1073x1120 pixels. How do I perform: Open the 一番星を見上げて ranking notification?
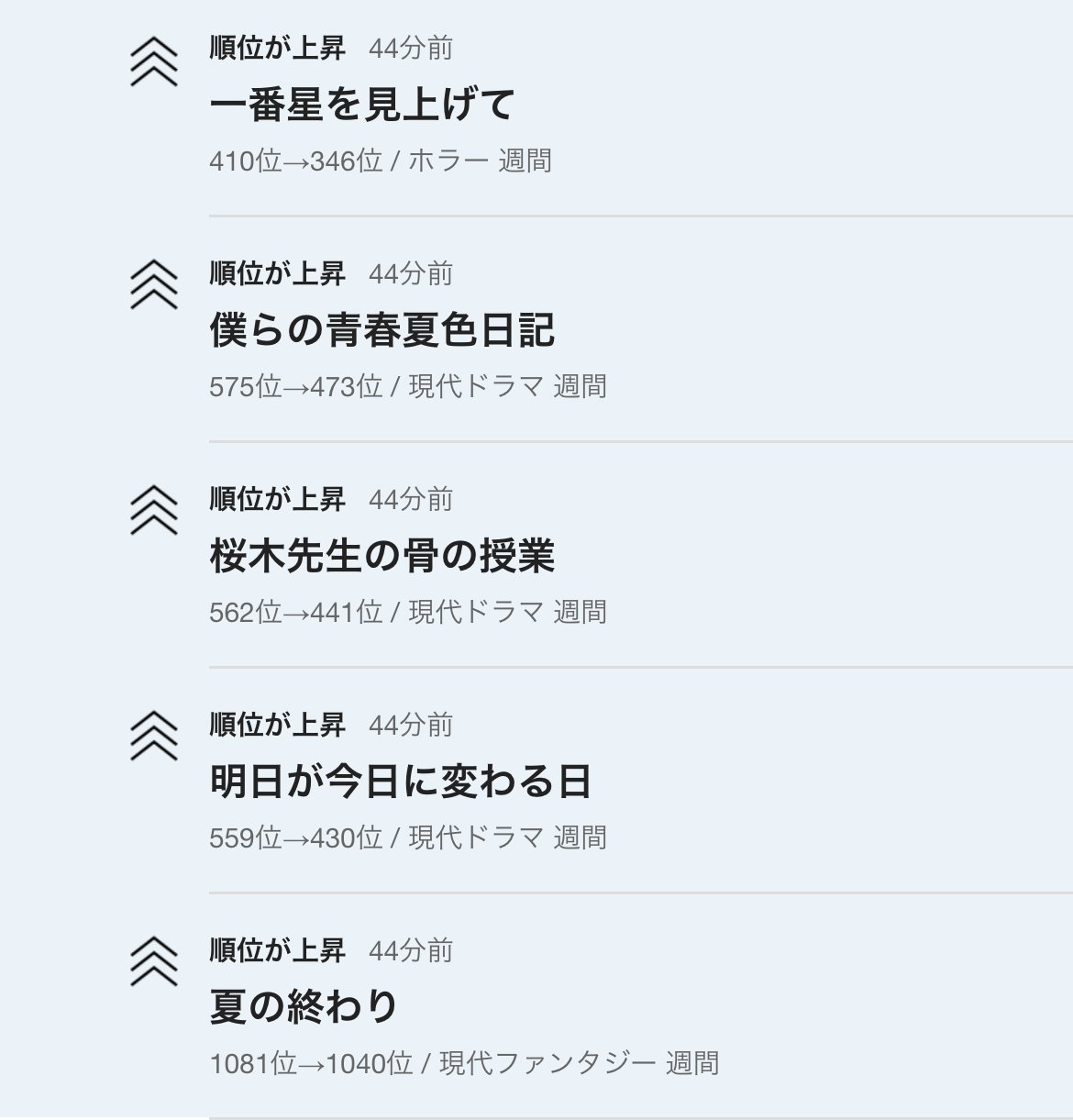point(362,105)
